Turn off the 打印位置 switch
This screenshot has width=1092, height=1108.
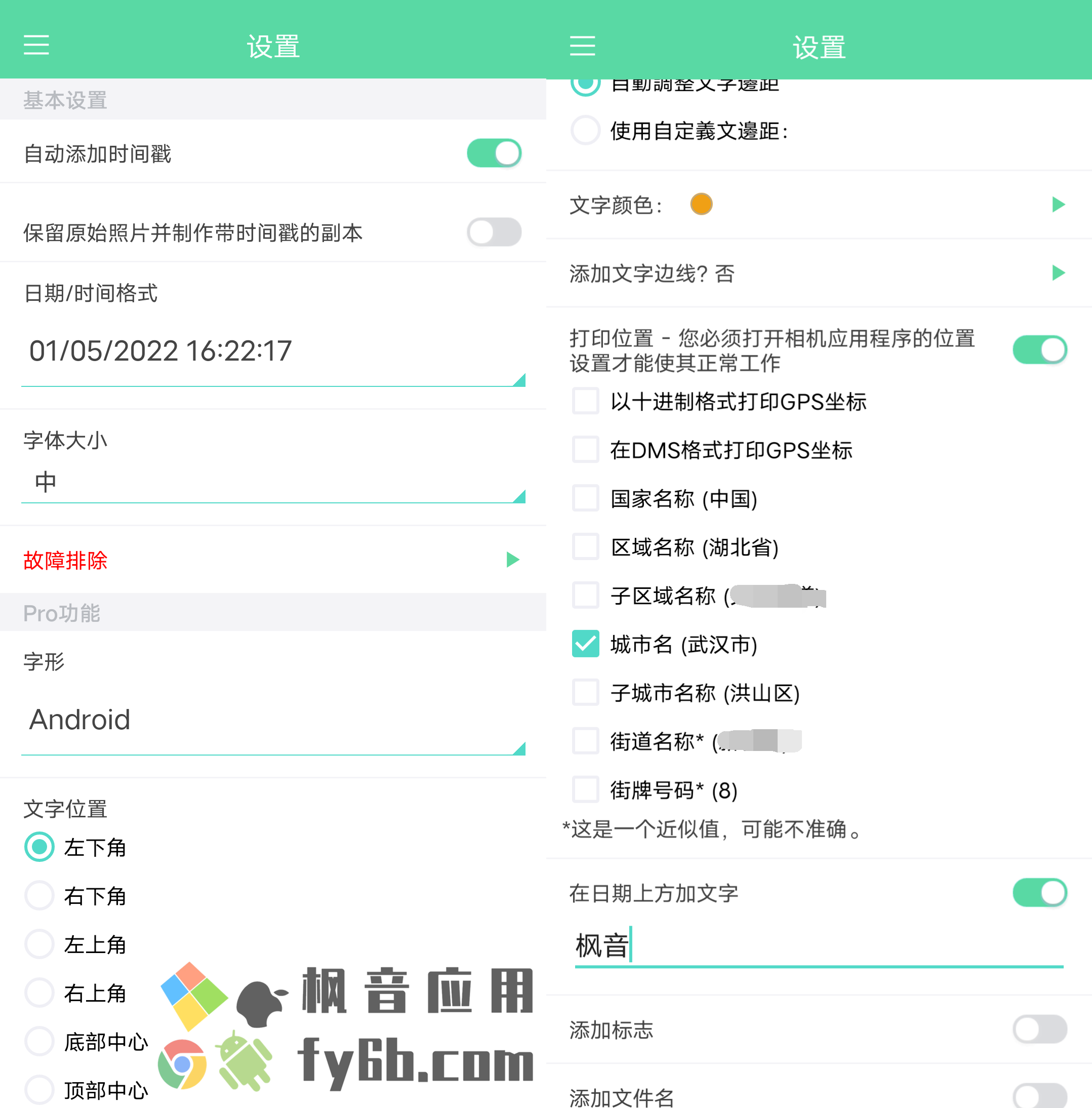(1039, 350)
